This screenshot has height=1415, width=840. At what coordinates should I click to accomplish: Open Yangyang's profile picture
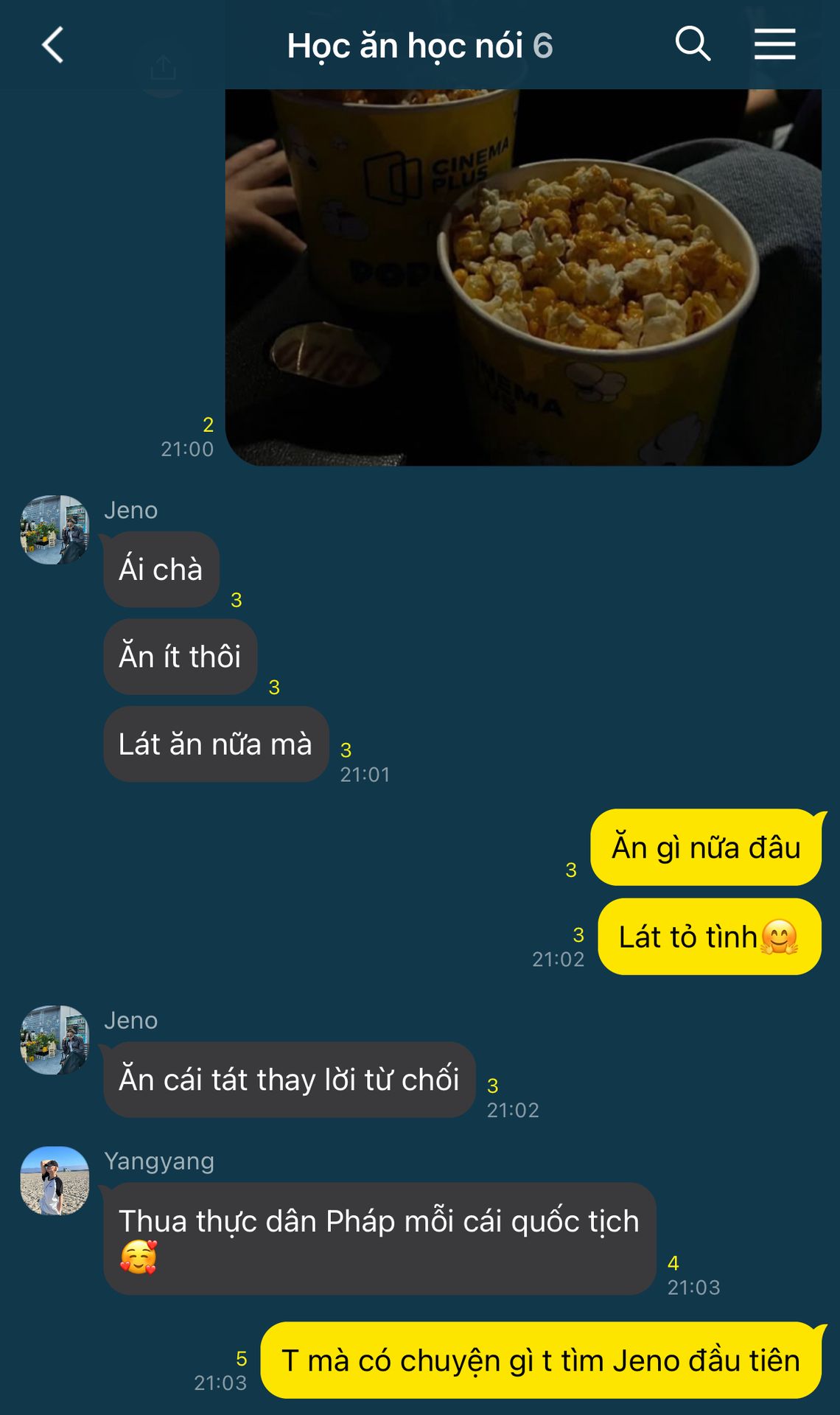[x=55, y=1181]
